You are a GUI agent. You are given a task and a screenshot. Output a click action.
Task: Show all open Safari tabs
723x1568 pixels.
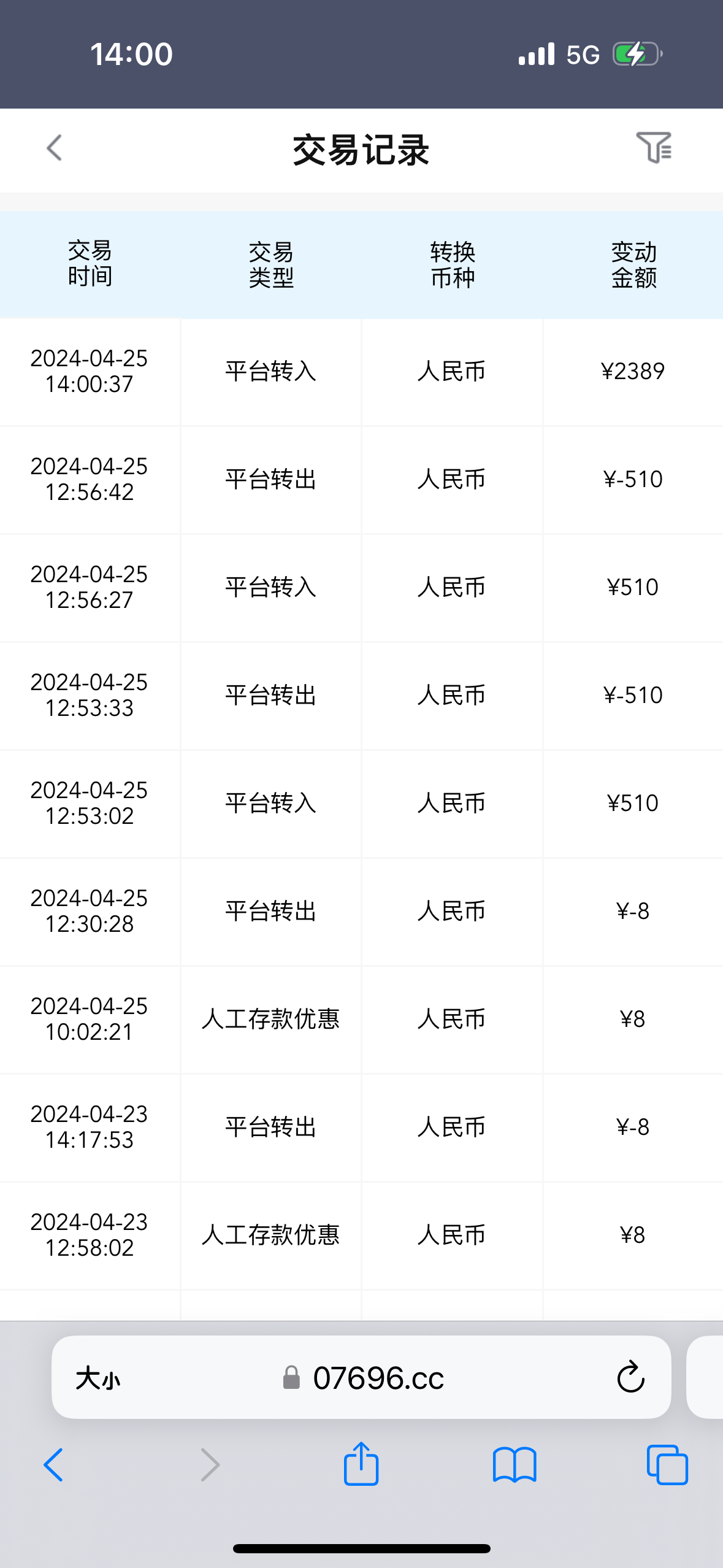click(x=667, y=1465)
